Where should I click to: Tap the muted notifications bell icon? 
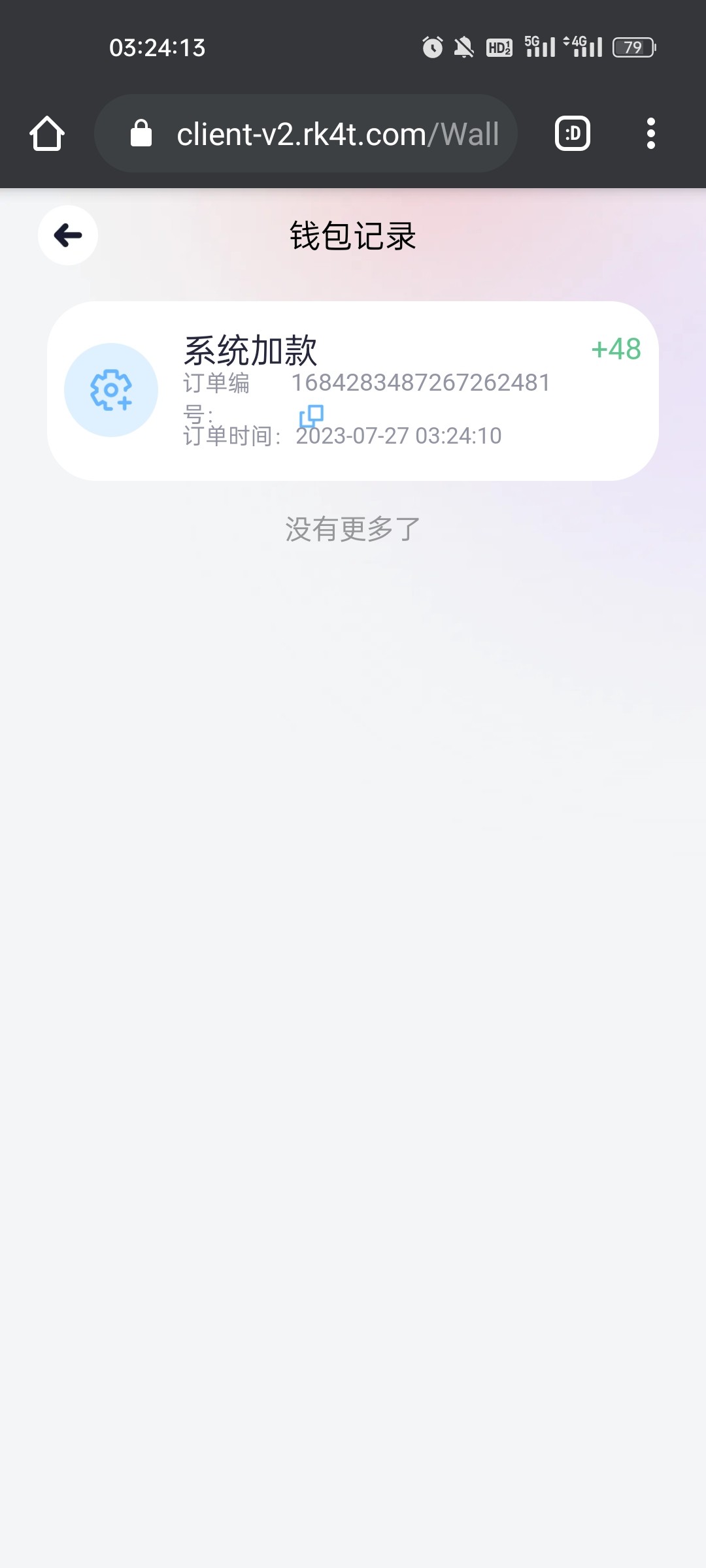click(463, 47)
